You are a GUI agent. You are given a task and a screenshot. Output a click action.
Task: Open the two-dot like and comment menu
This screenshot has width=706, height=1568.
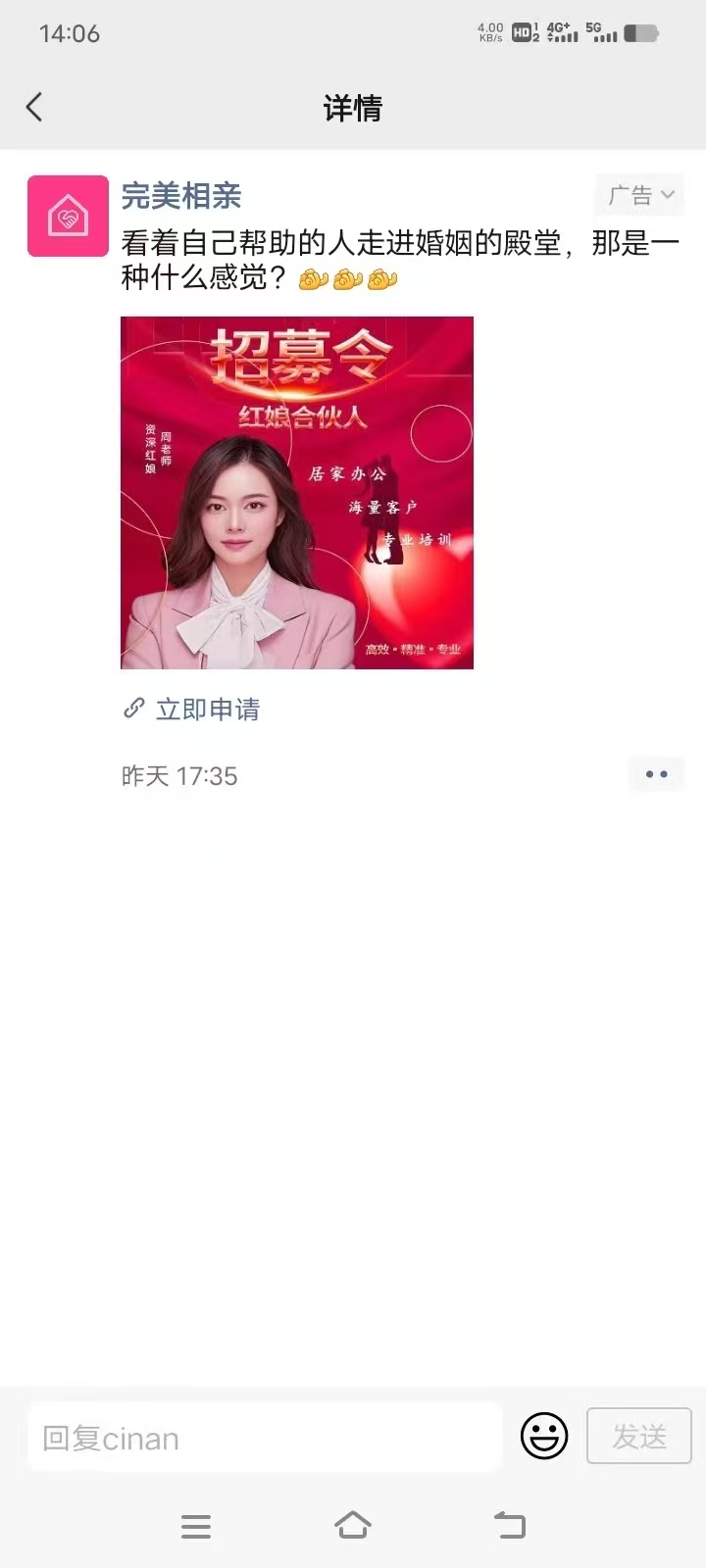click(x=656, y=775)
